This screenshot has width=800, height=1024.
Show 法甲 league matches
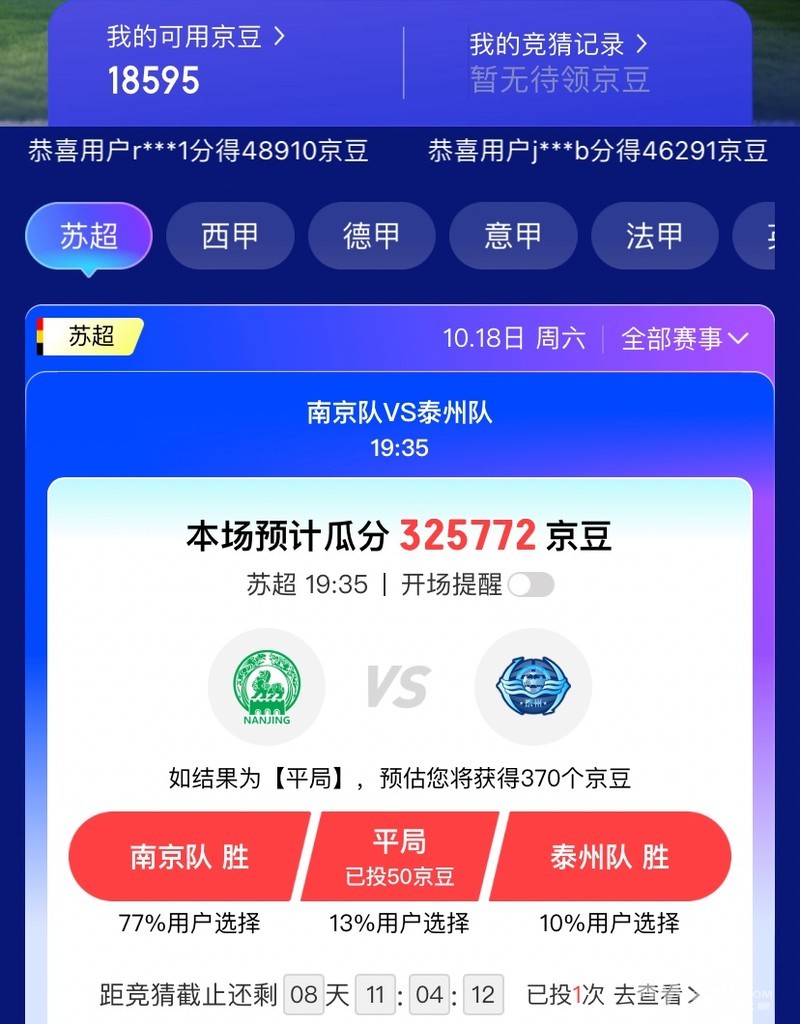click(654, 237)
